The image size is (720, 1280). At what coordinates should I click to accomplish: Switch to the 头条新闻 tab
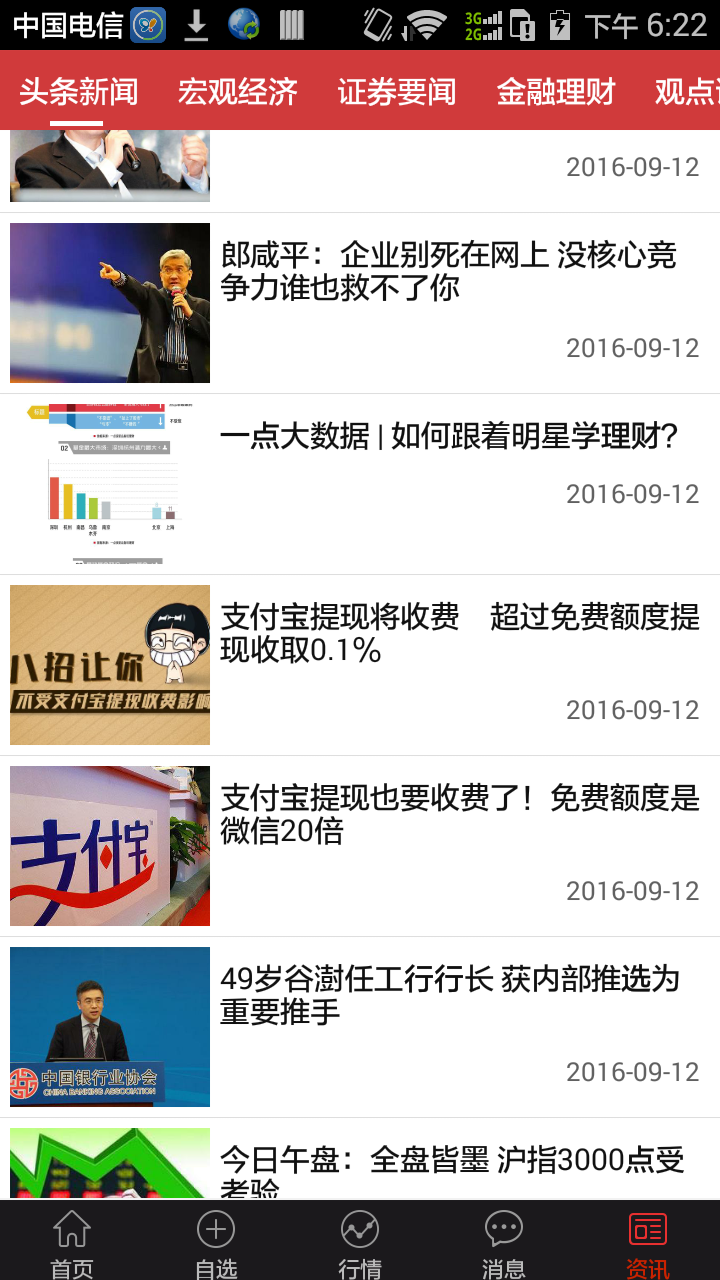coord(78,92)
